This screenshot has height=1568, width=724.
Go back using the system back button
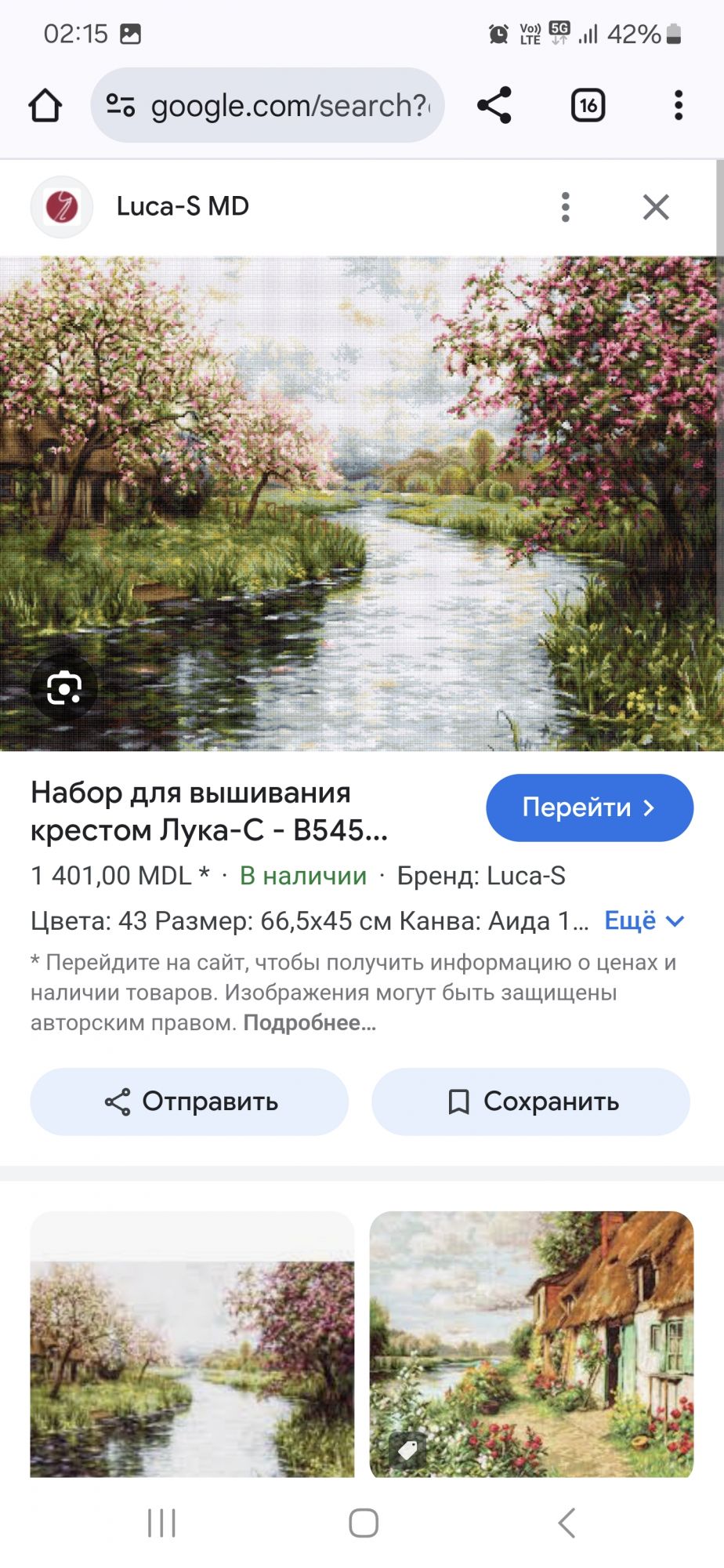click(567, 1523)
